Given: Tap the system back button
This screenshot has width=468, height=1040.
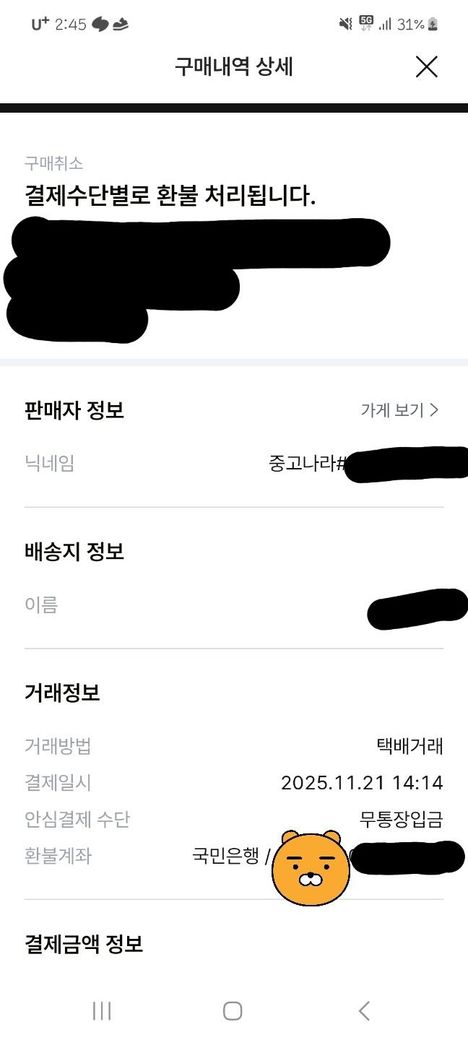Looking at the screenshot, I should tap(364, 1010).
